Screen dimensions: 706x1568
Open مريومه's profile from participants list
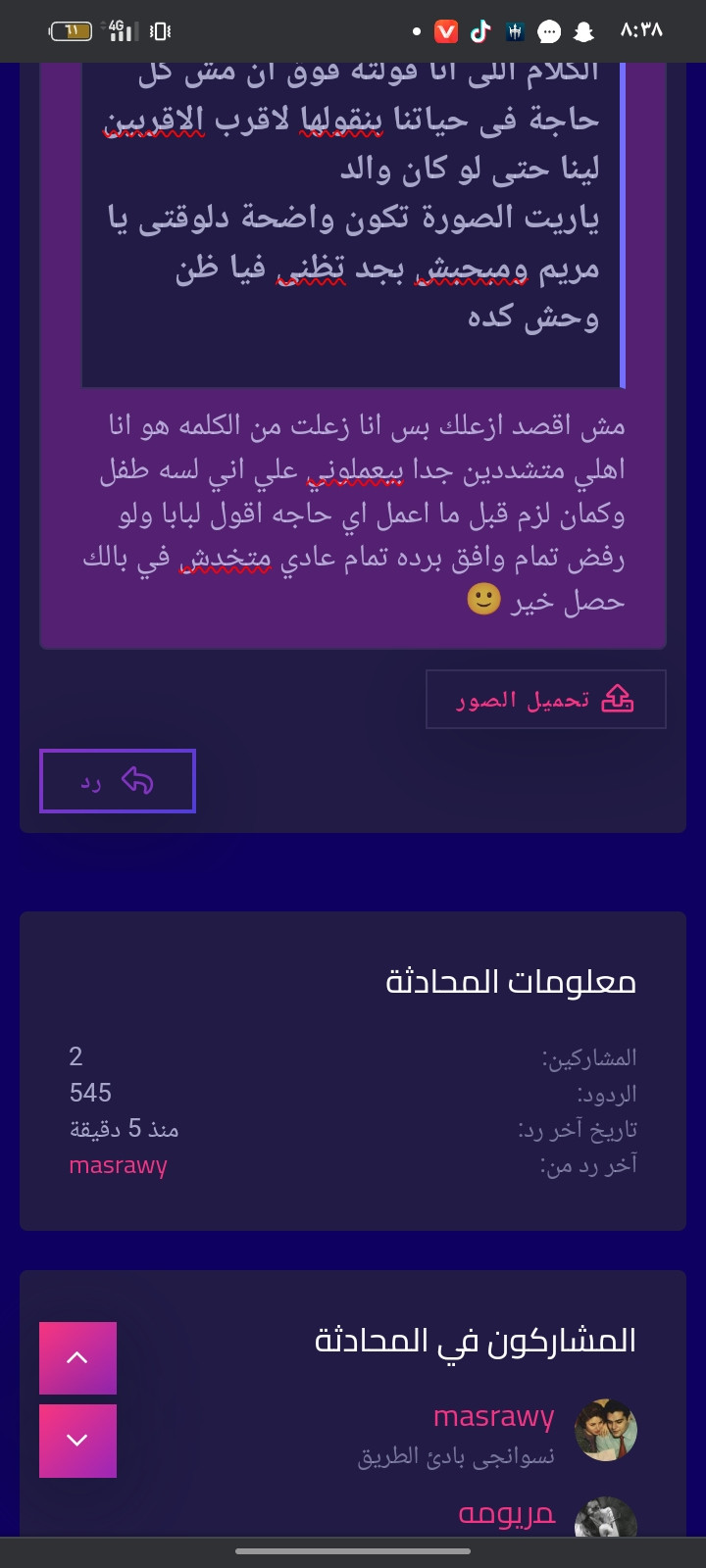507,1514
